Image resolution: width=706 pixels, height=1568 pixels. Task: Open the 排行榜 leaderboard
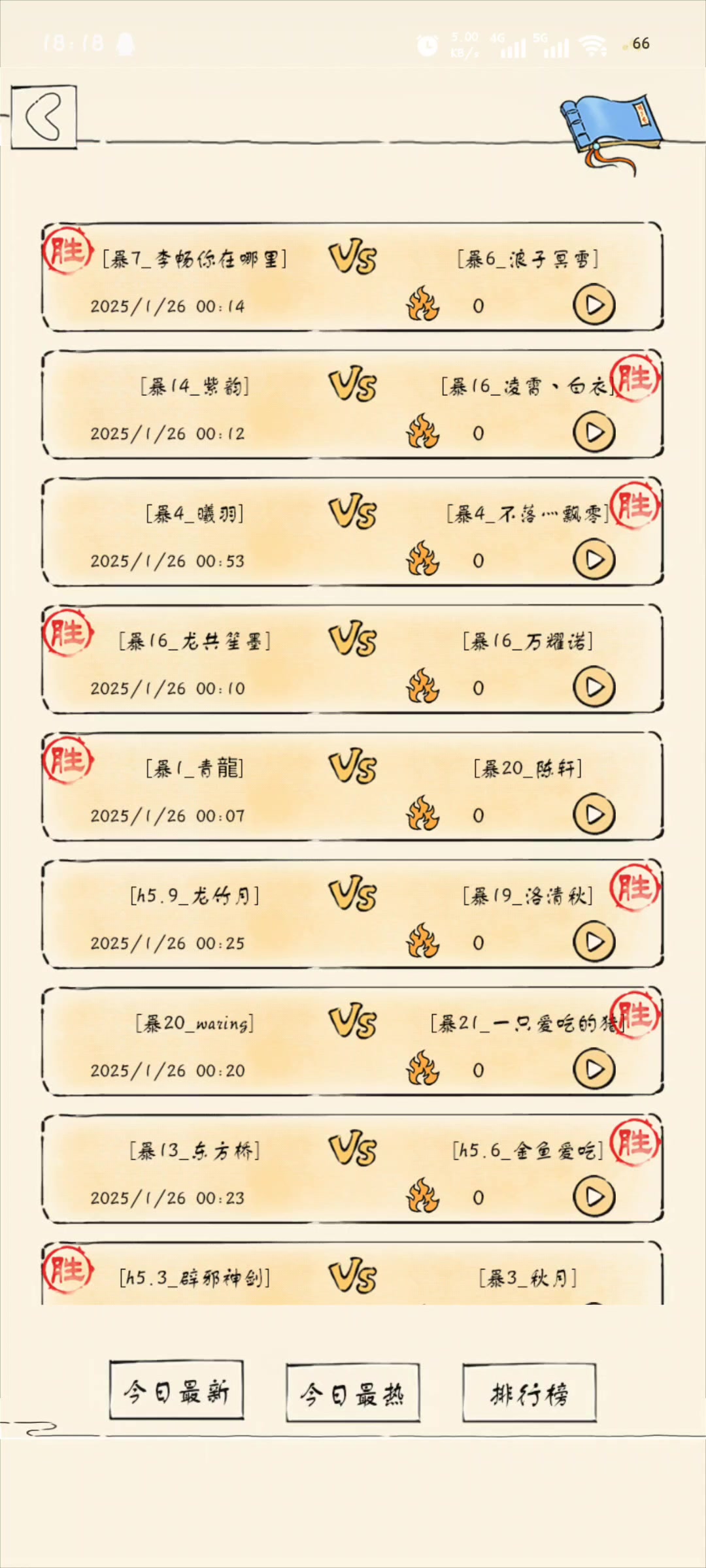point(529,1394)
